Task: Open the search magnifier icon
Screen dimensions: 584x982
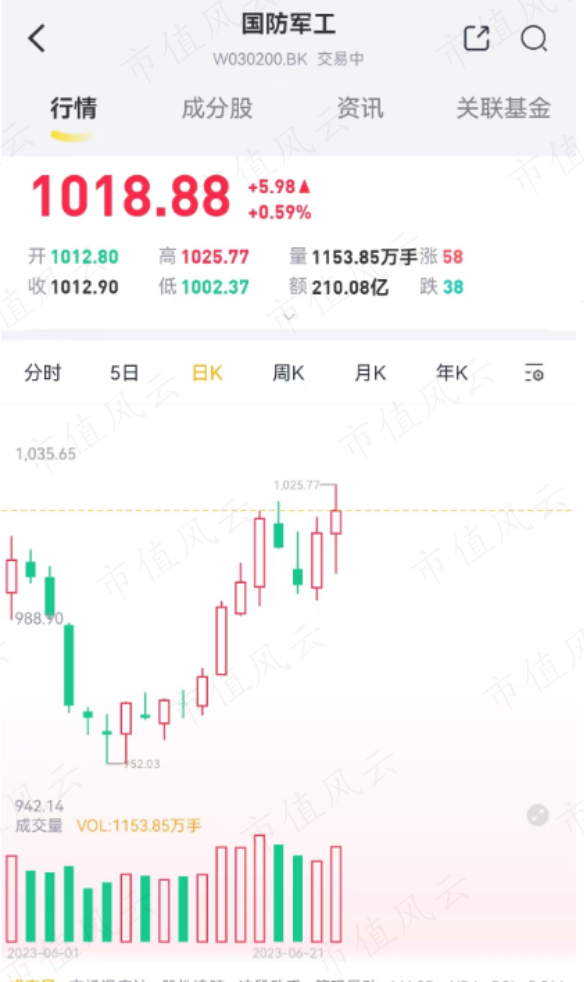Action: (534, 39)
